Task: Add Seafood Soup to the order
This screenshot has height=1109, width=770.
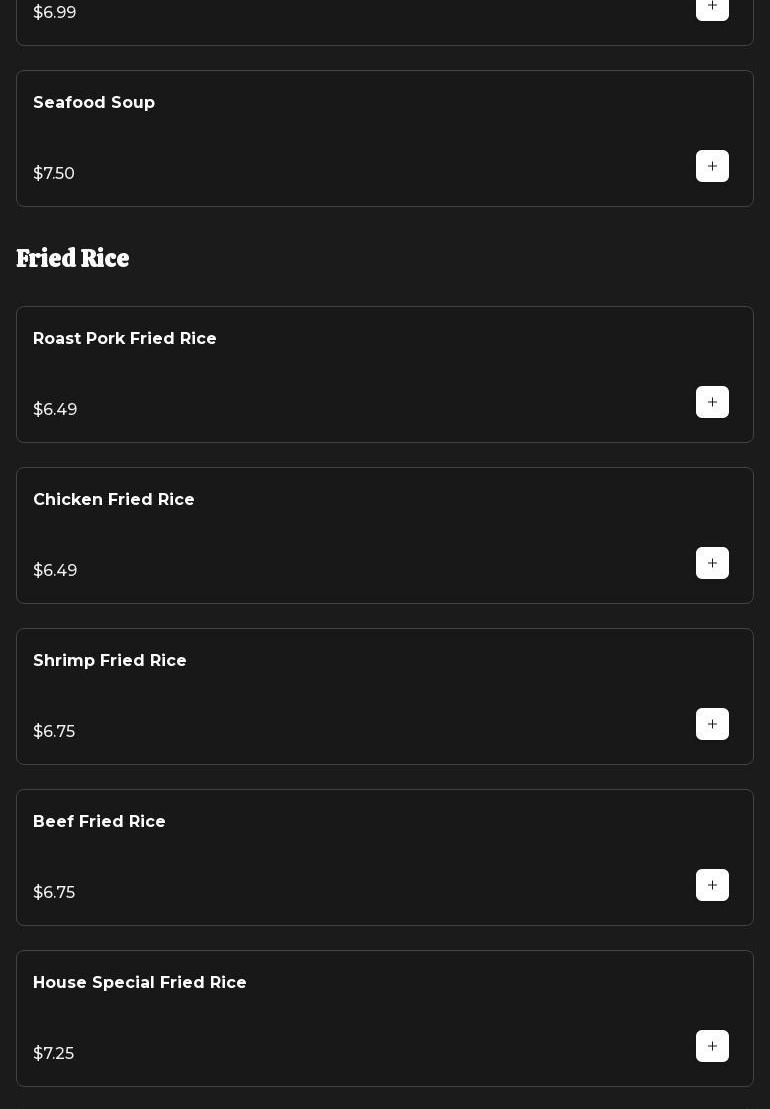Action: tap(712, 166)
